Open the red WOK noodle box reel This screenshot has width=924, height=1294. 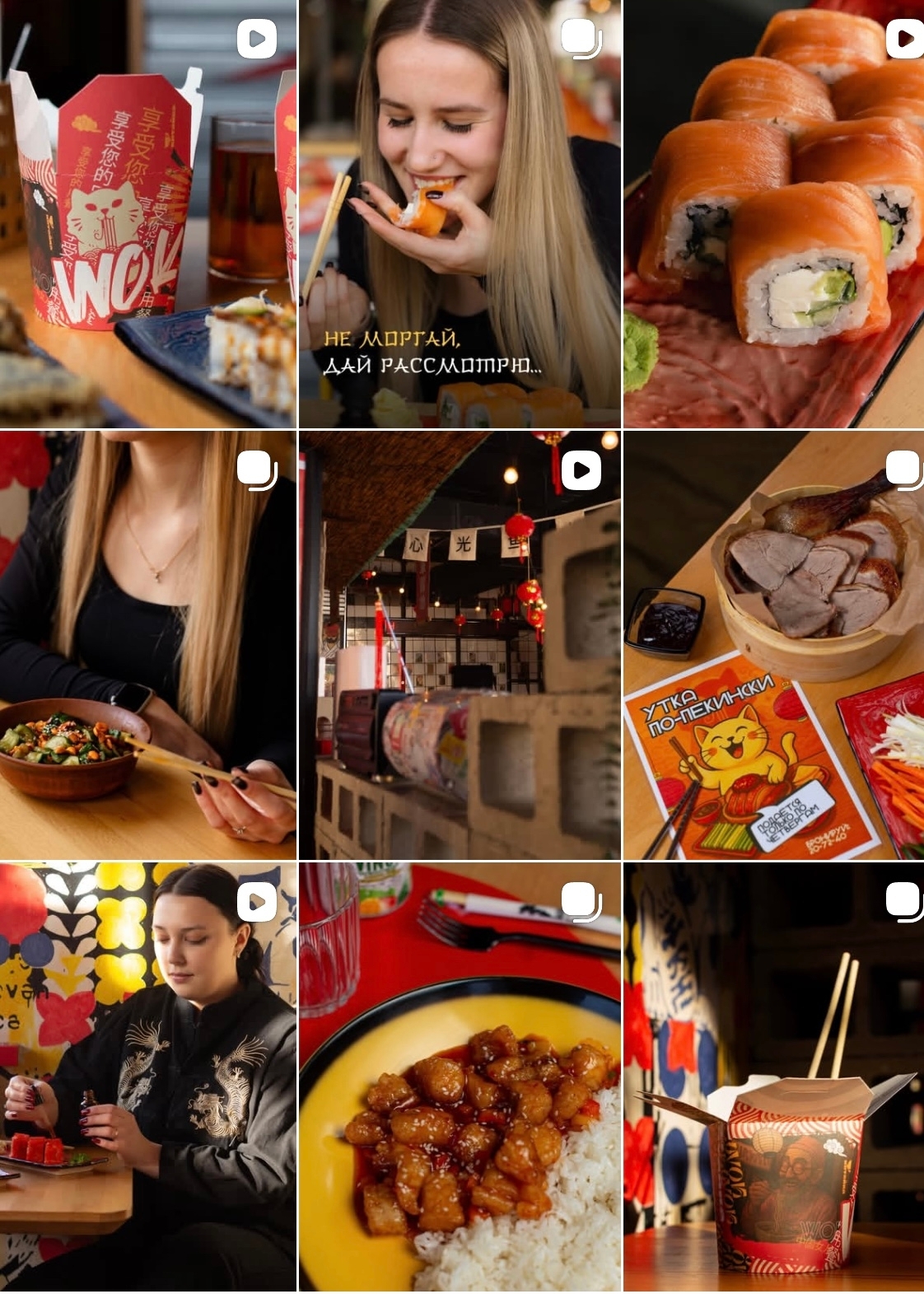point(147,214)
